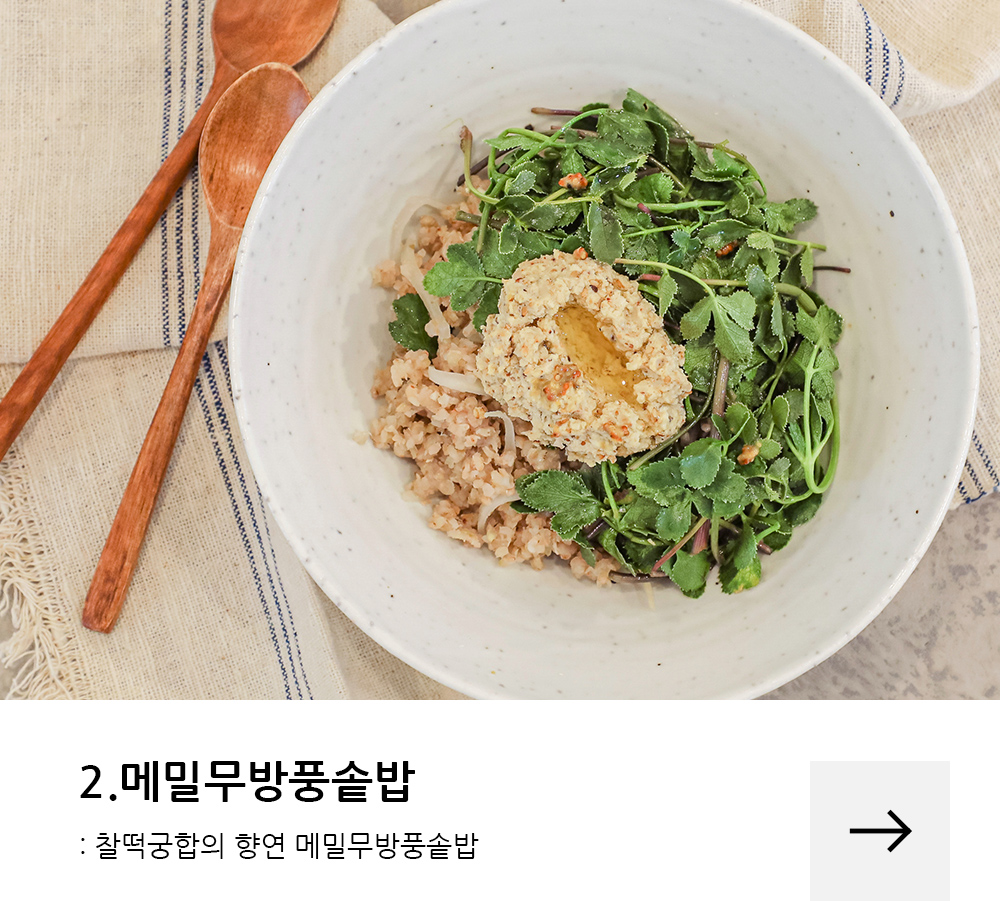Tap the arrow button beside 메밀무방풍솥밥
1000x901 pixels.
coord(880,830)
